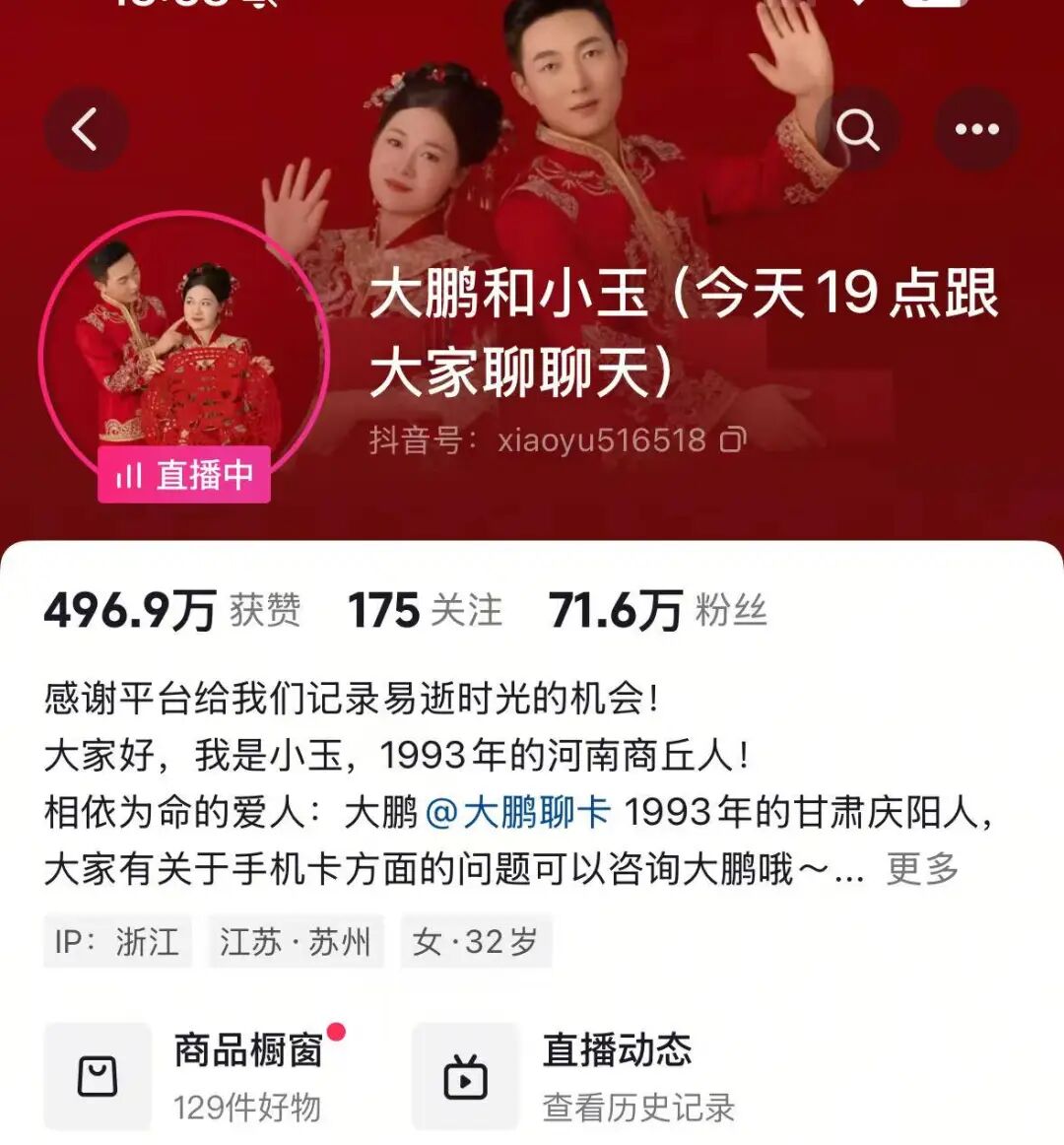View the 175 关注 following list
Screen dimensions: 1064x1145
click(x=425, y=611)
